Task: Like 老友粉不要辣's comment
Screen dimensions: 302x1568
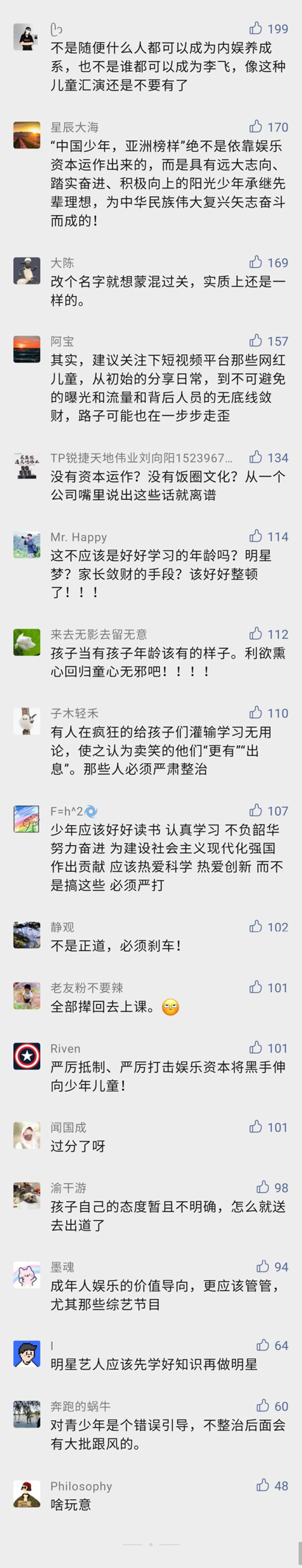Action: pos(256,987)
